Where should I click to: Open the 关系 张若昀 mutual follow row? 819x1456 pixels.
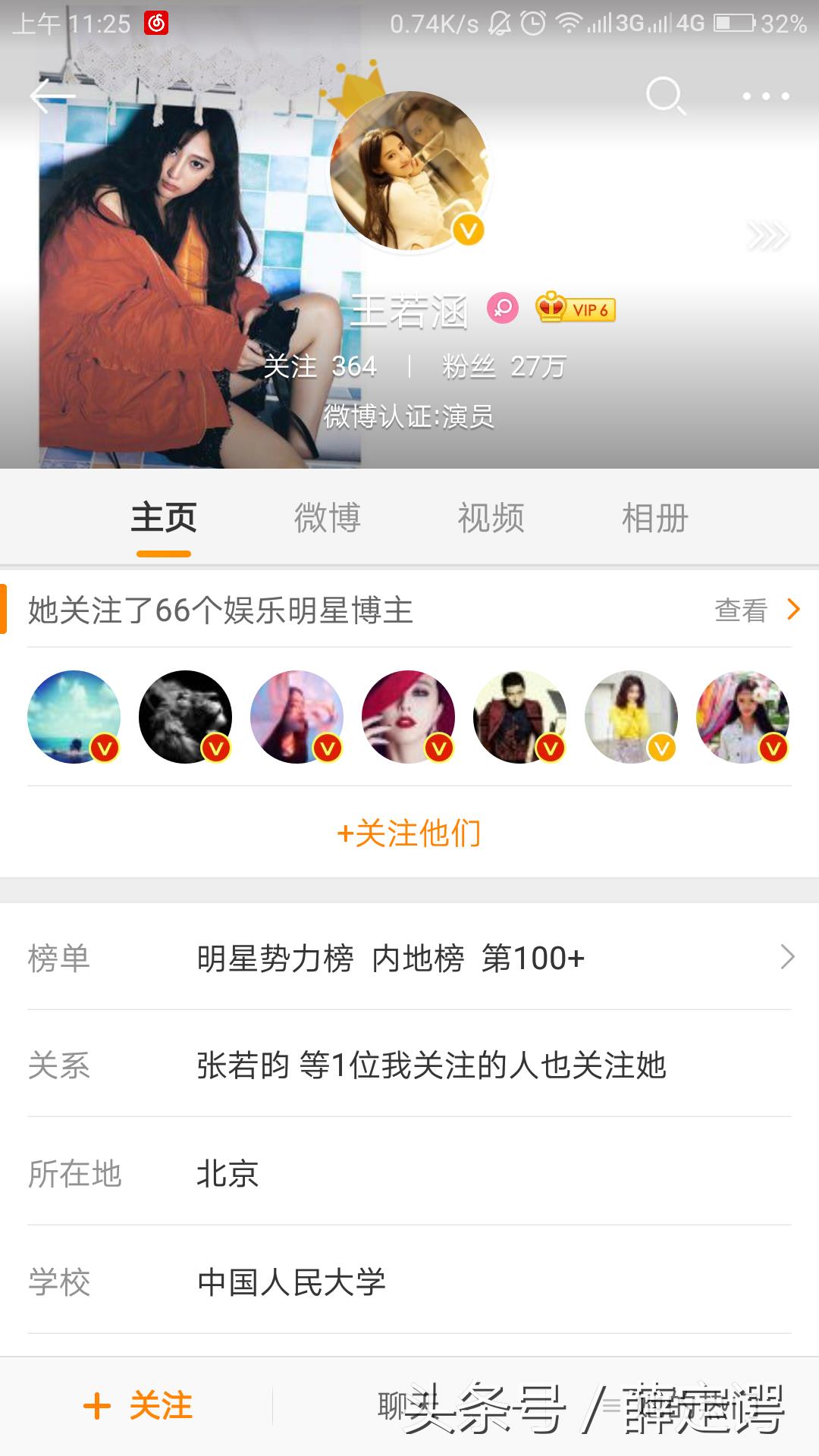tap(409, 1065)
